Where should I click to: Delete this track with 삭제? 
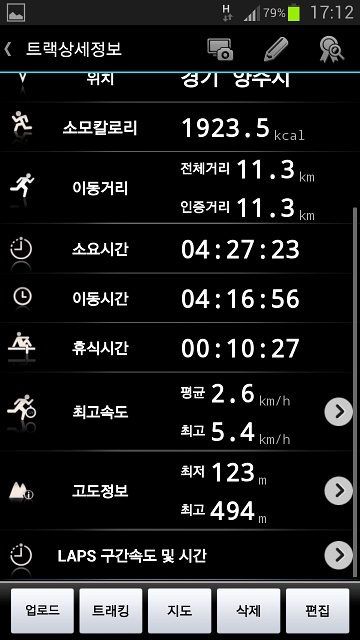(x=249, y=611)
